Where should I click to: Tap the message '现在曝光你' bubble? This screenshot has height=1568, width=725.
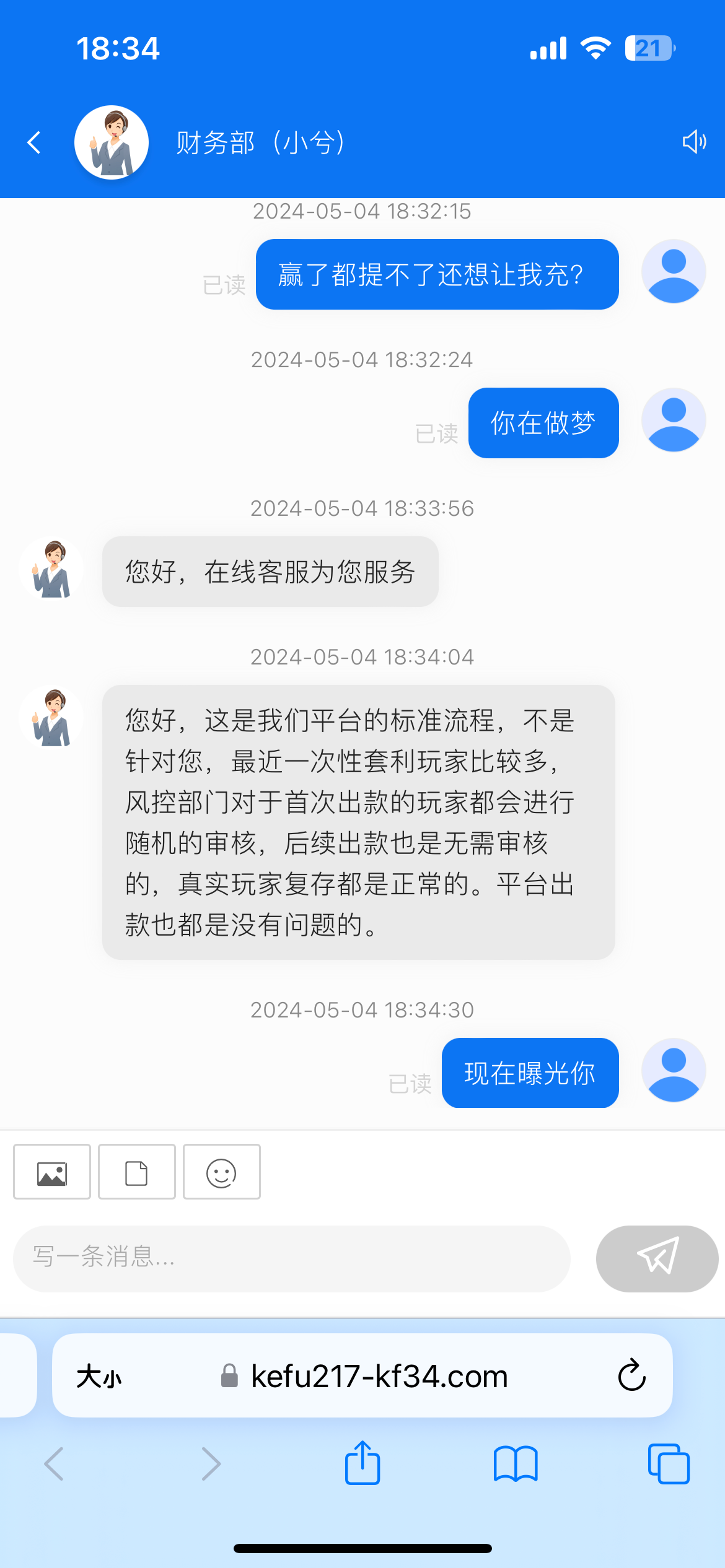[x=530, y=1073]
